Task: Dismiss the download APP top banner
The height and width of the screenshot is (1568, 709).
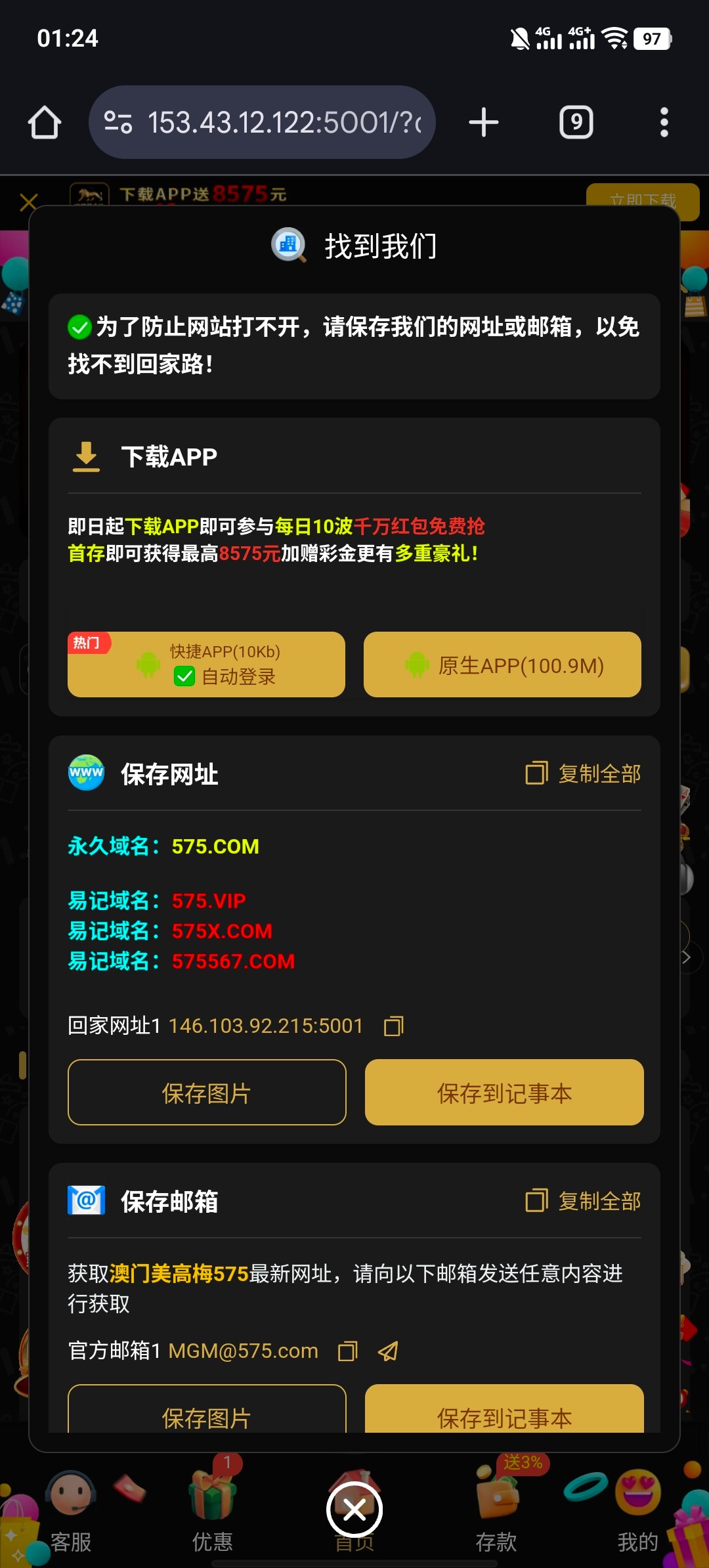Action: pos(28,202)
